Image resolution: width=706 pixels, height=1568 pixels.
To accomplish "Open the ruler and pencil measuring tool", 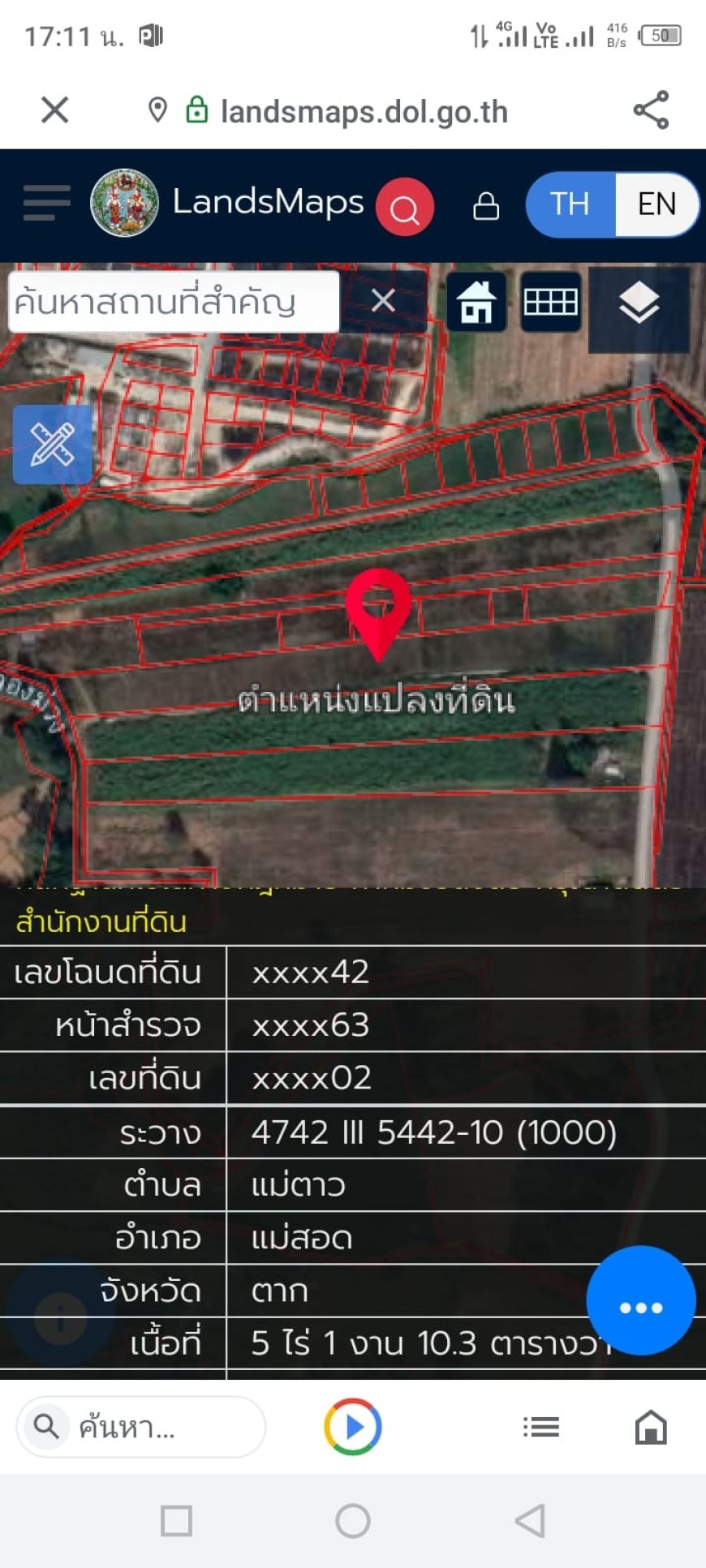I will 52,444.
